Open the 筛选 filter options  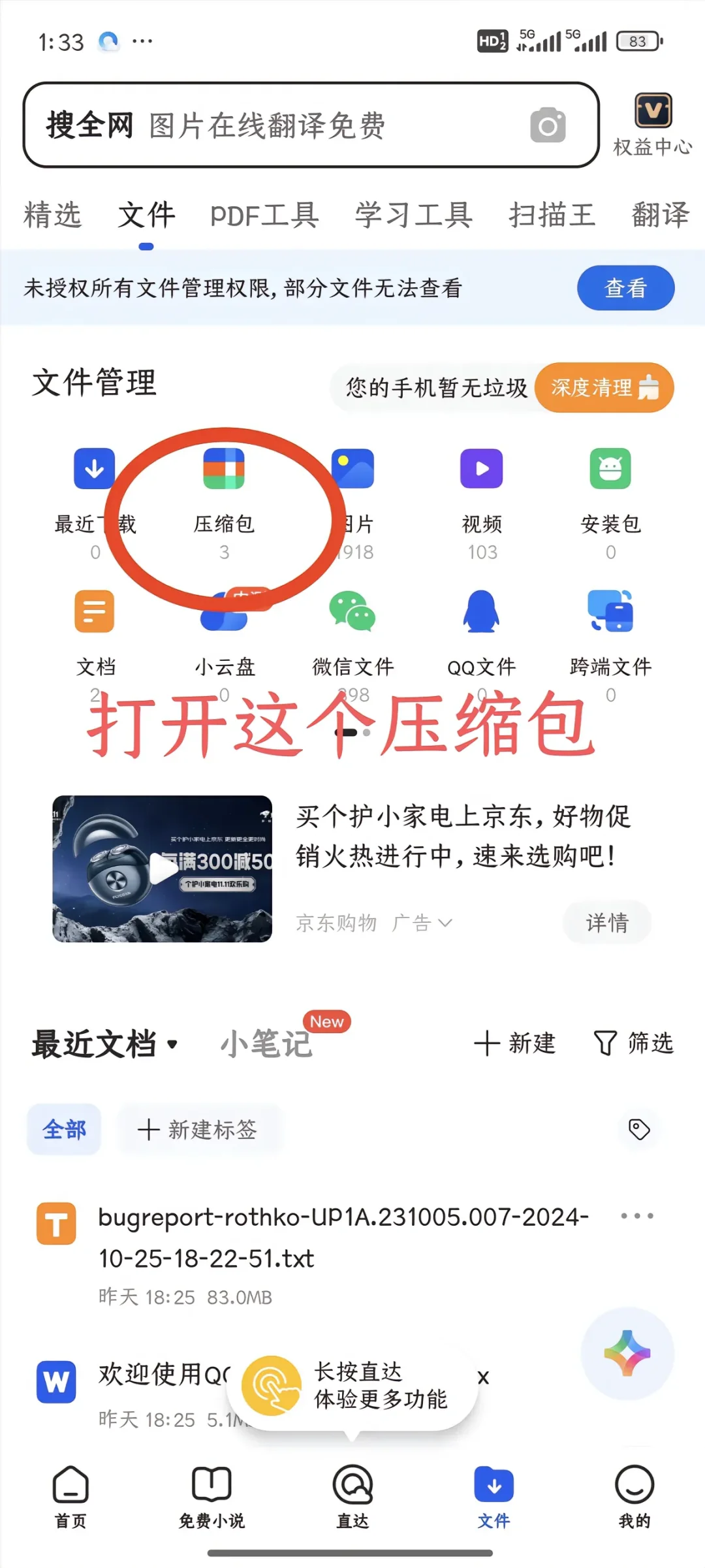pyautogui.click(x=633, y=1043)
